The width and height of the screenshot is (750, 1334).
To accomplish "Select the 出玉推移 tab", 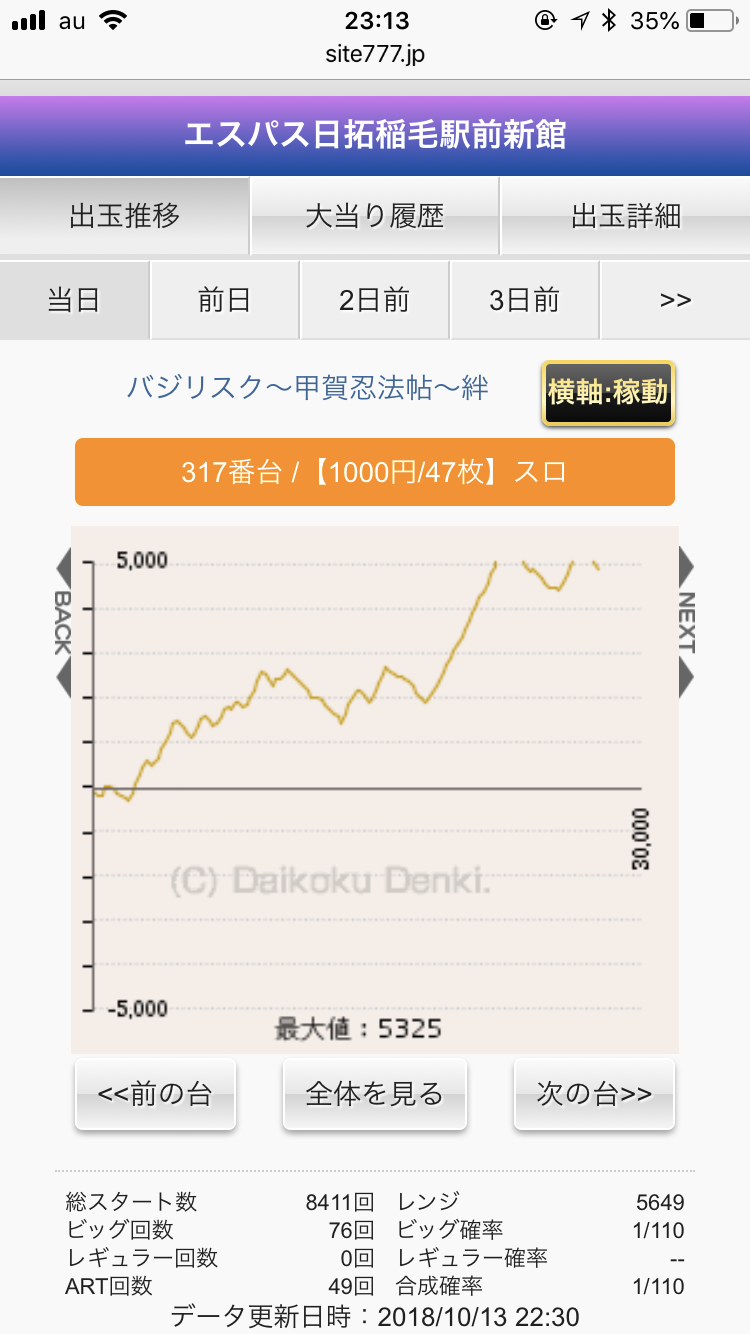I will click(124, 216).
